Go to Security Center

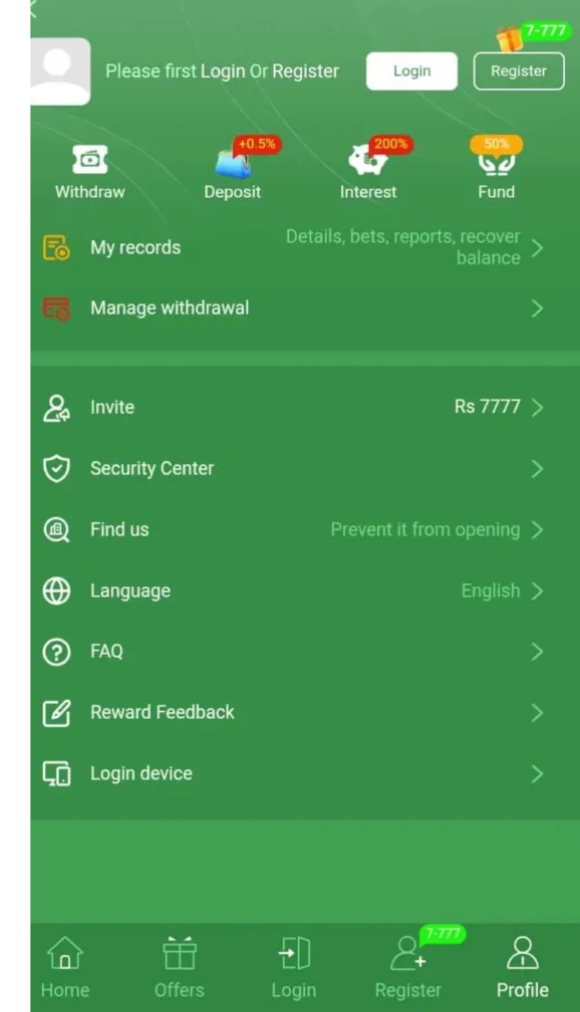tap(305, 469)
